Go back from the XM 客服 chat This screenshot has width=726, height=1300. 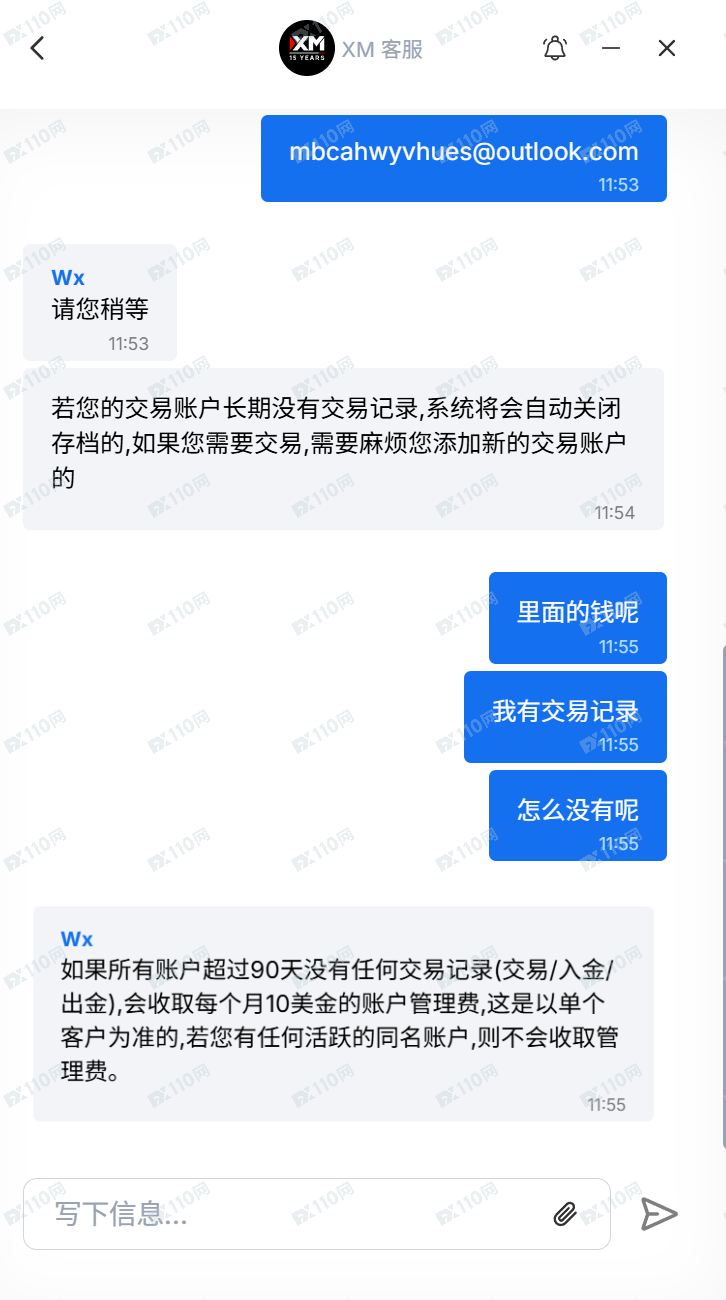click(x=37, y=48)
